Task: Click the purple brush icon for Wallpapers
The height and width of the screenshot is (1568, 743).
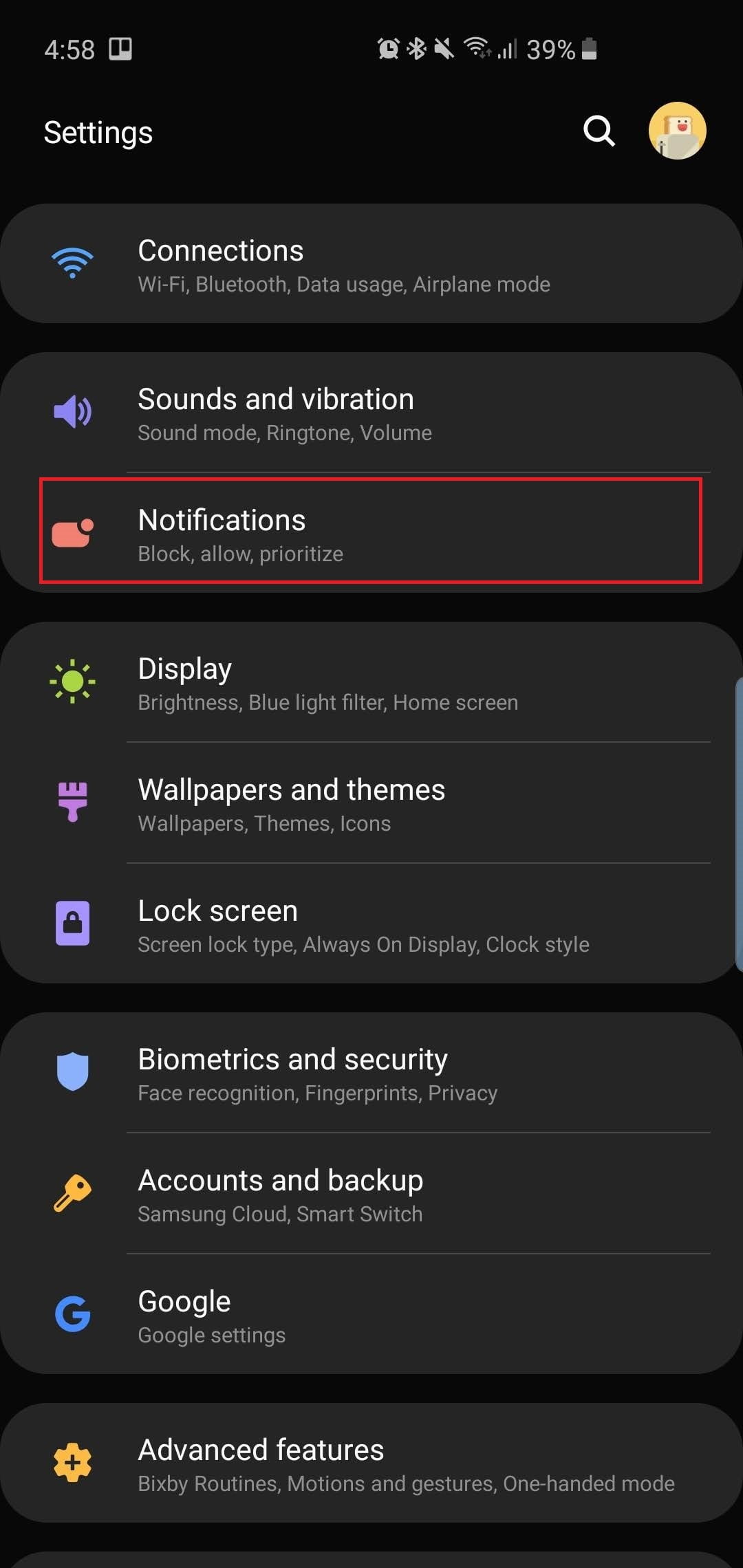Action: (x=72, y=803)
